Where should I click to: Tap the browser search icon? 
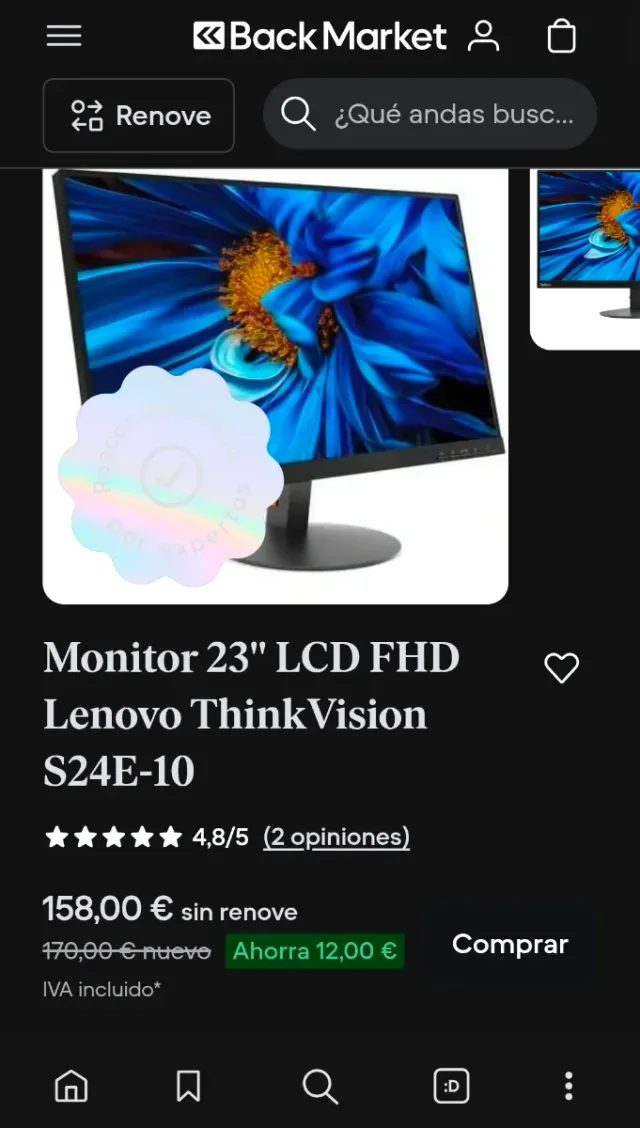point(320,1085)
